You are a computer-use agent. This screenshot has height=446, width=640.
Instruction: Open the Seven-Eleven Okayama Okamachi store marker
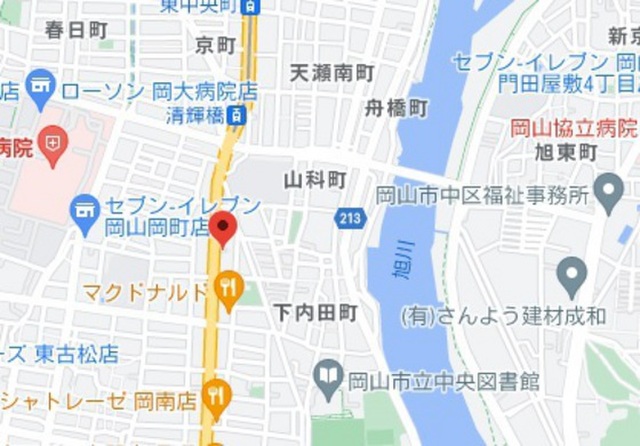click(85, 209)
